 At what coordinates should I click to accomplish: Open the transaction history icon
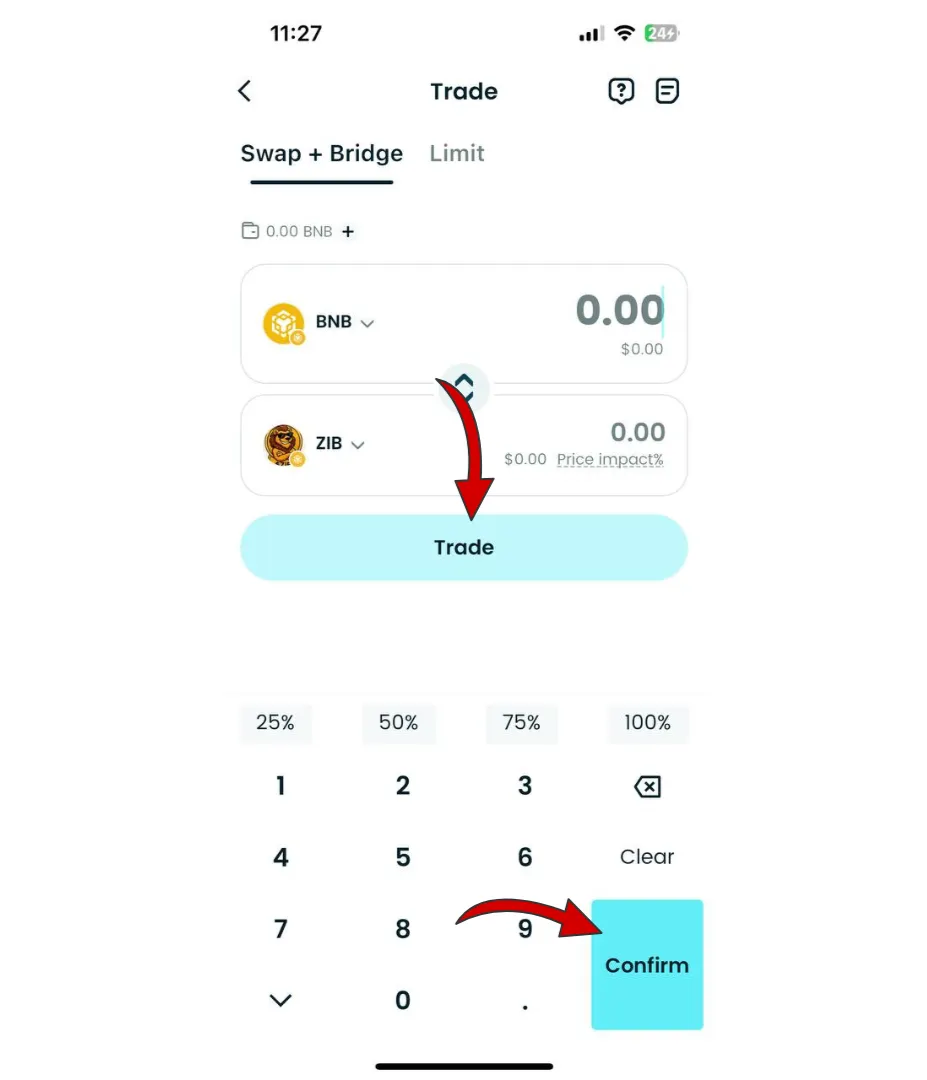point(667,91)
